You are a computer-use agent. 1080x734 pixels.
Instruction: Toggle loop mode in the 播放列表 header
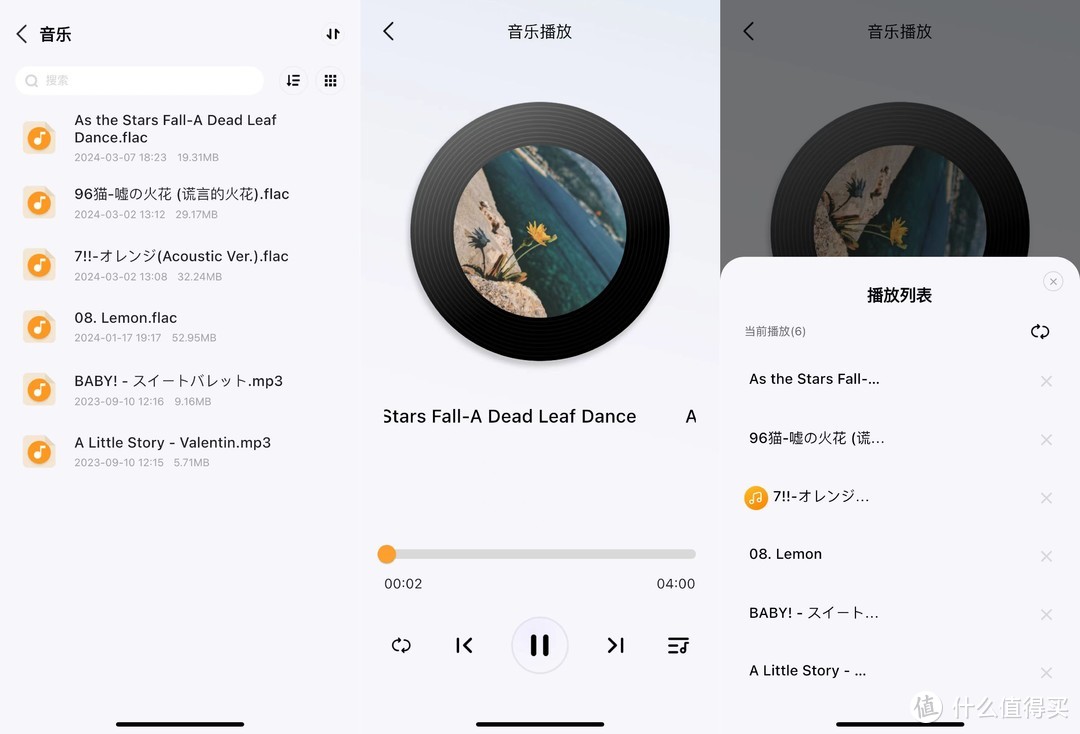pyautogui.click(x=1040, y=331)
